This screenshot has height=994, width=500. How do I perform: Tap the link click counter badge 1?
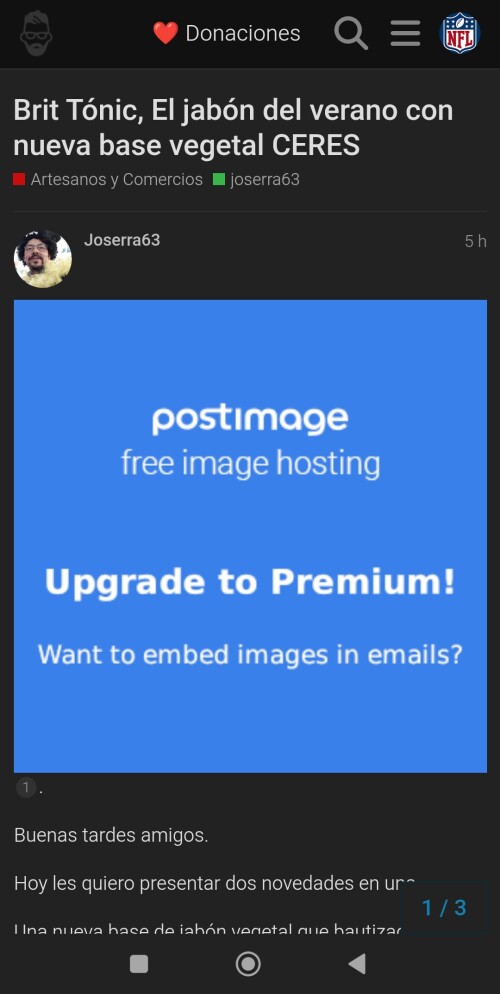pyautogui.click(x=25, y=788)
